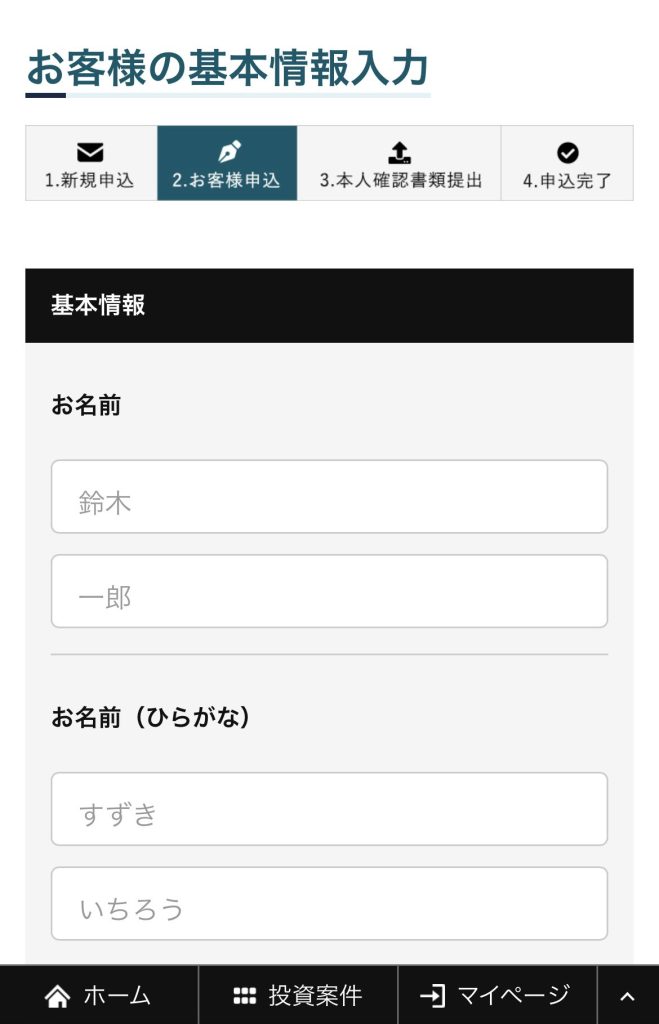Go to ホーム in bottom bar
This screenshot has height=1024, width=659.
click(x=98, y=995)
